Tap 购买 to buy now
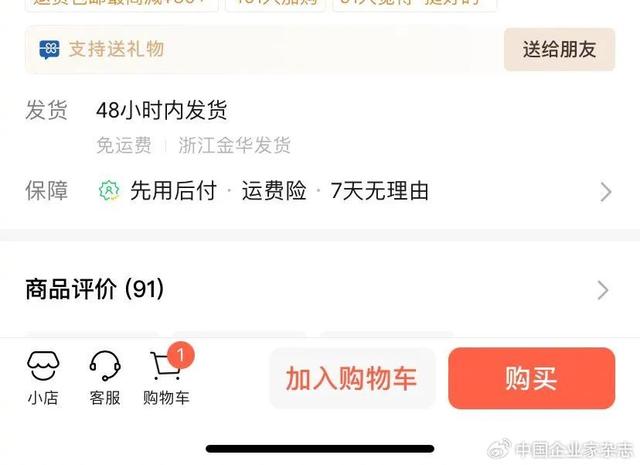The height and width of the screenshot is (465, 640). [531, 379]
